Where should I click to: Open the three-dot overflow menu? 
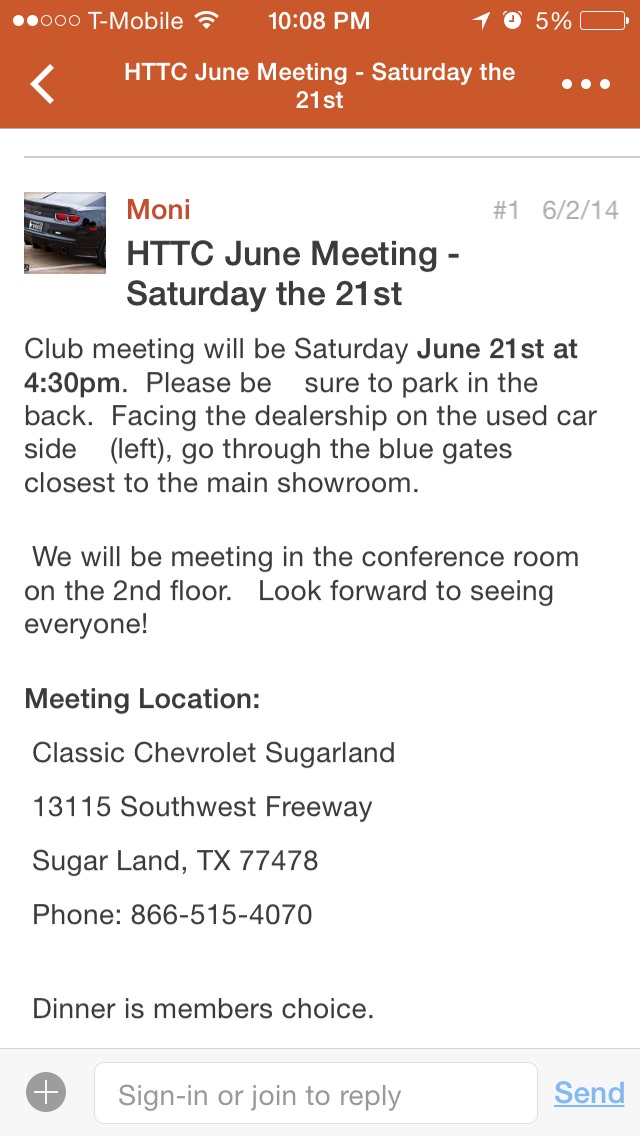586,85
